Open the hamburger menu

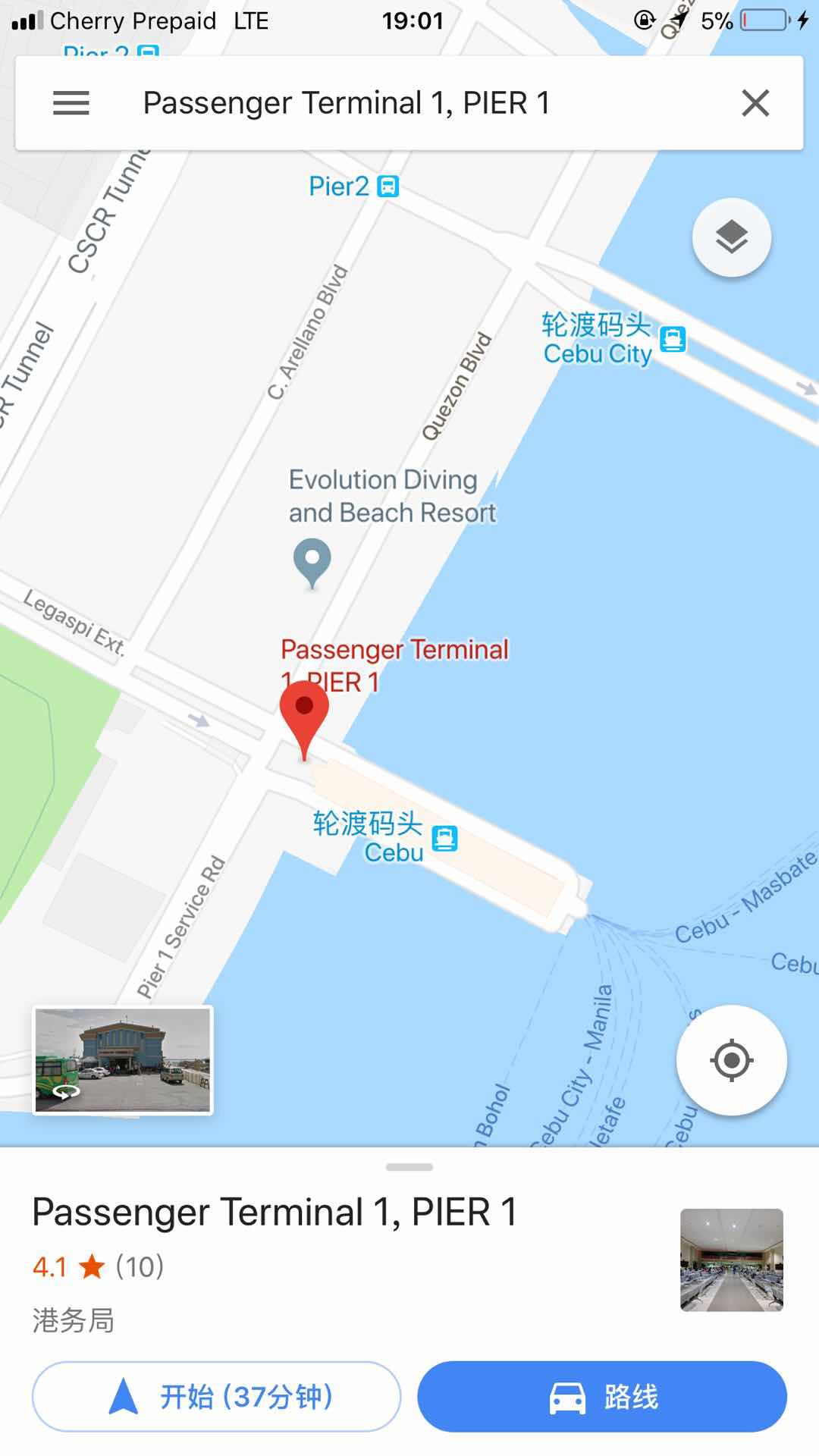pos(71,103)
